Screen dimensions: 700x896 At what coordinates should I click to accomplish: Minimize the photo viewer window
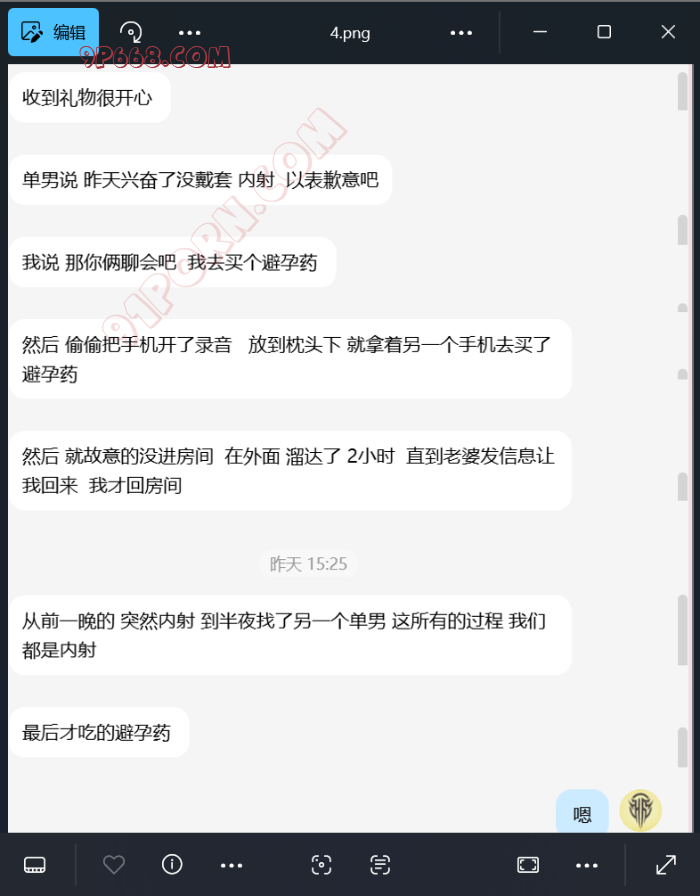pyautogui.click(x=540, y=32)
